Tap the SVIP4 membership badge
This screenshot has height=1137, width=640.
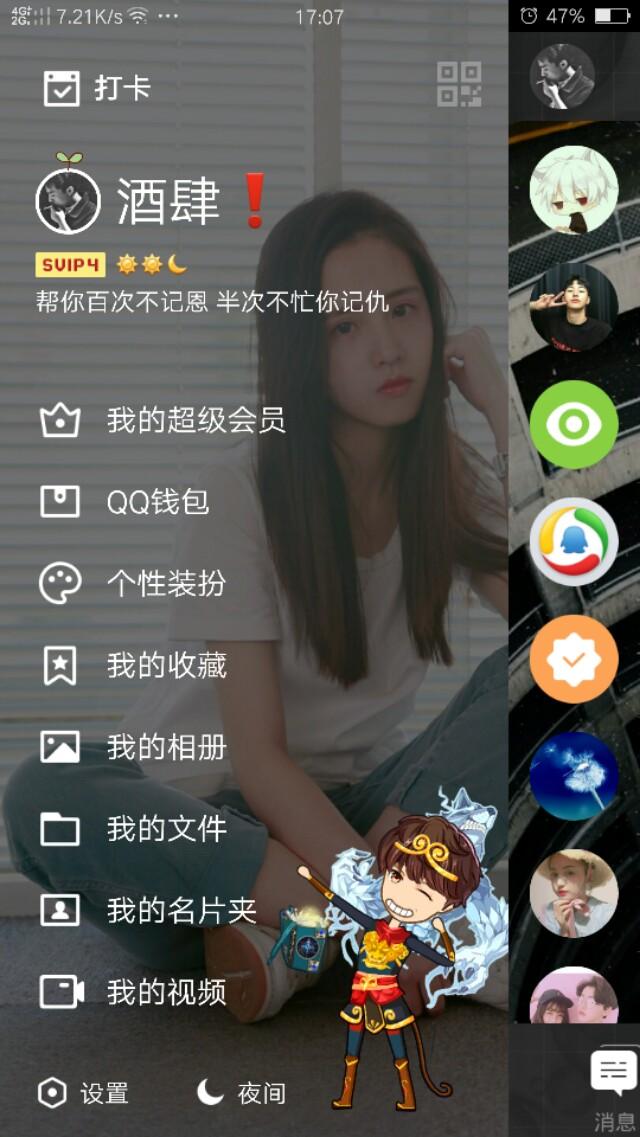coord(70,265)
